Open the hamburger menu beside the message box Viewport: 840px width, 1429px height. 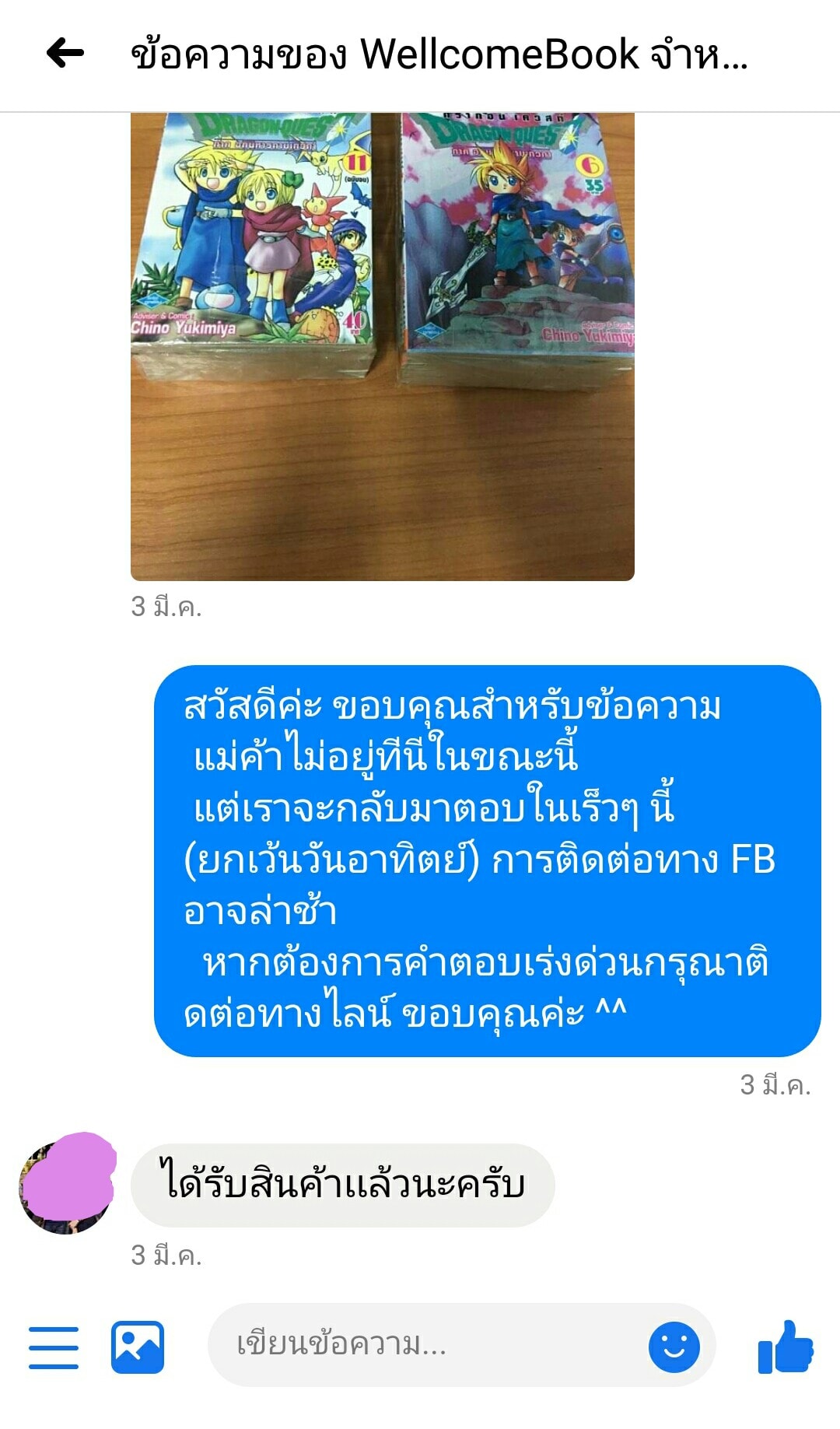click(x=54, y=1347)
